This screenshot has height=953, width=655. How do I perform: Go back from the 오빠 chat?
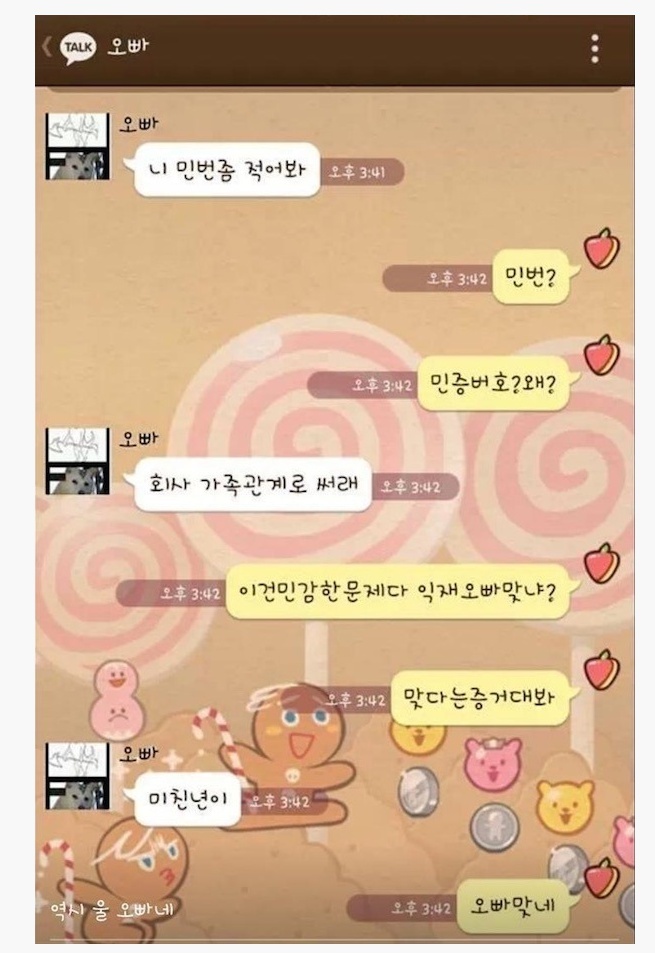45,47
